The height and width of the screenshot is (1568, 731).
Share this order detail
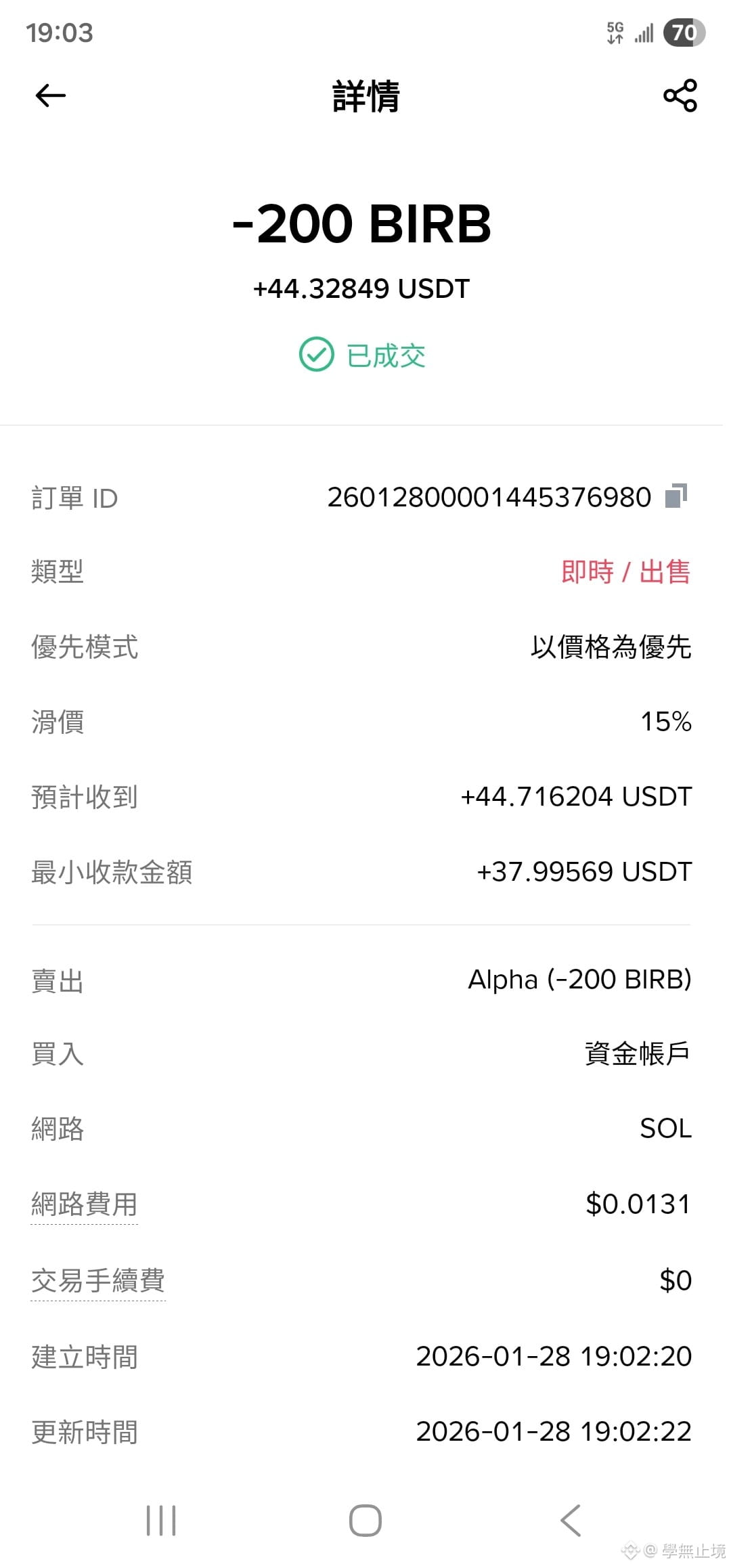(680, 95)
